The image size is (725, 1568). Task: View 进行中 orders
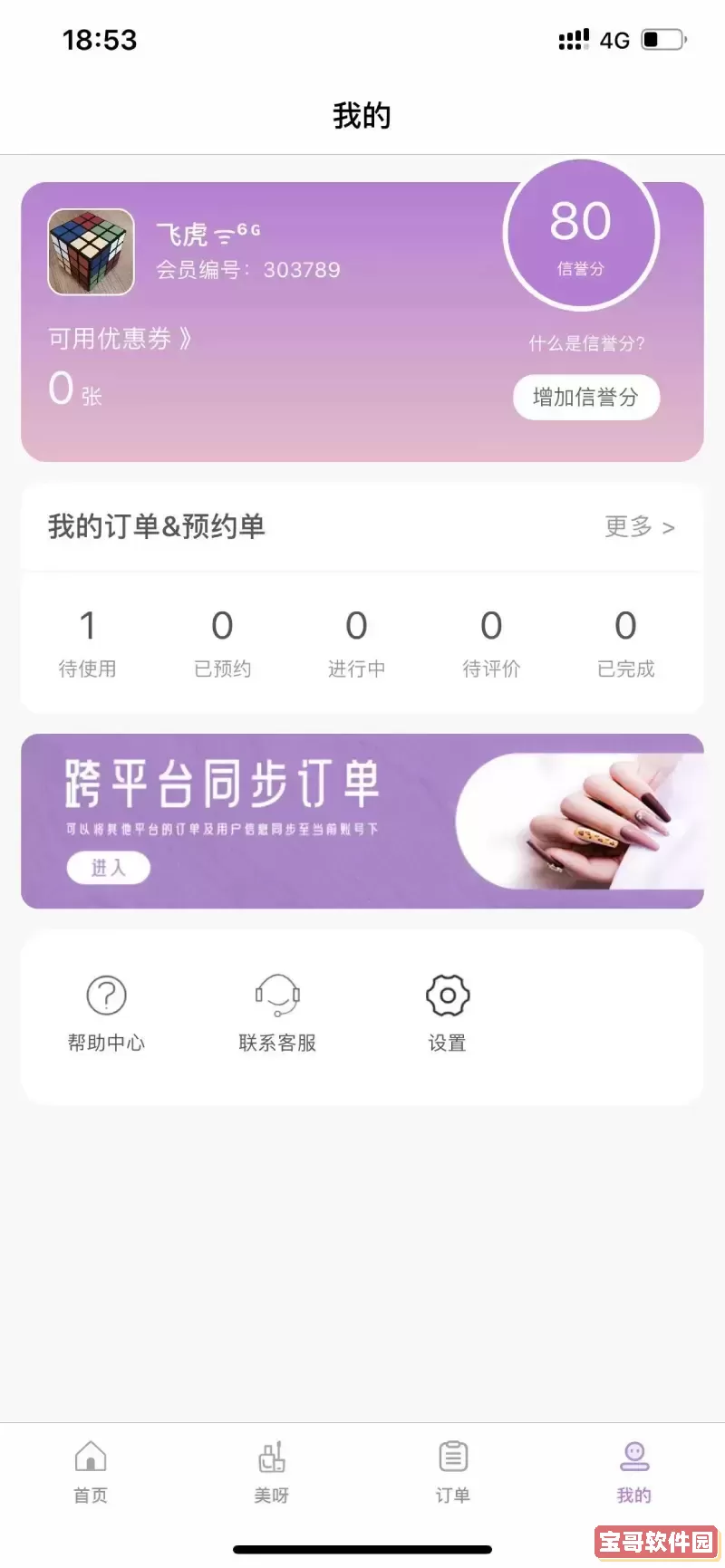[x=356, y=643]
